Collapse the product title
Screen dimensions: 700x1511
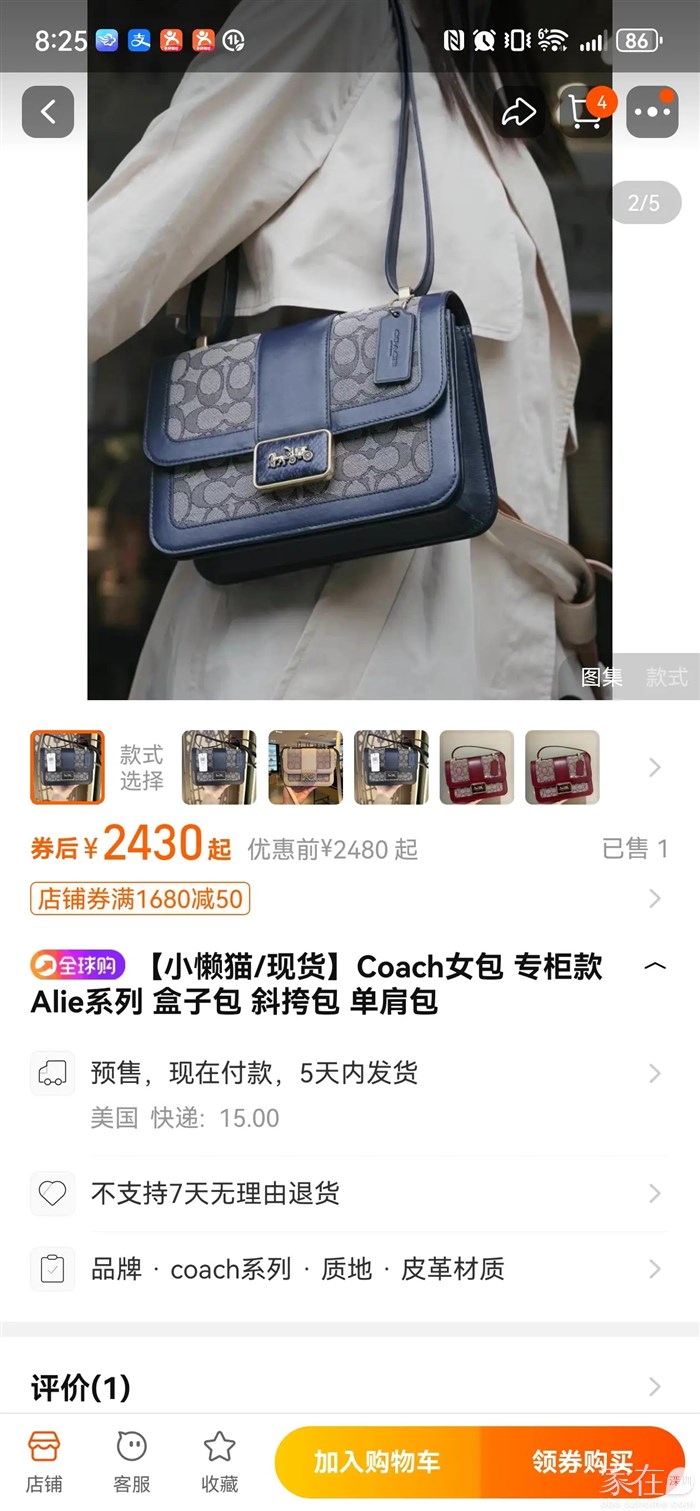655,966
